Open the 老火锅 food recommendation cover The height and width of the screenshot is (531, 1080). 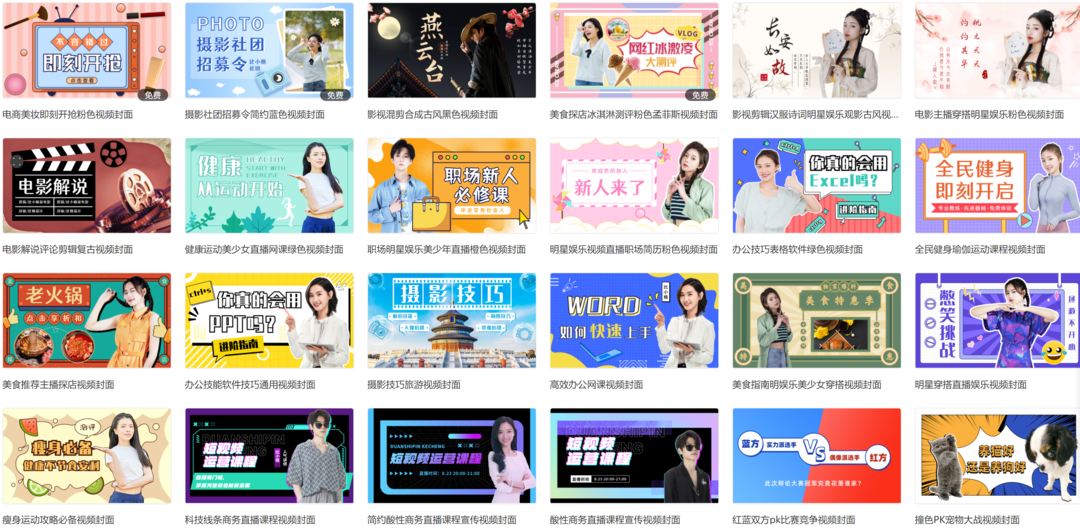86,320
